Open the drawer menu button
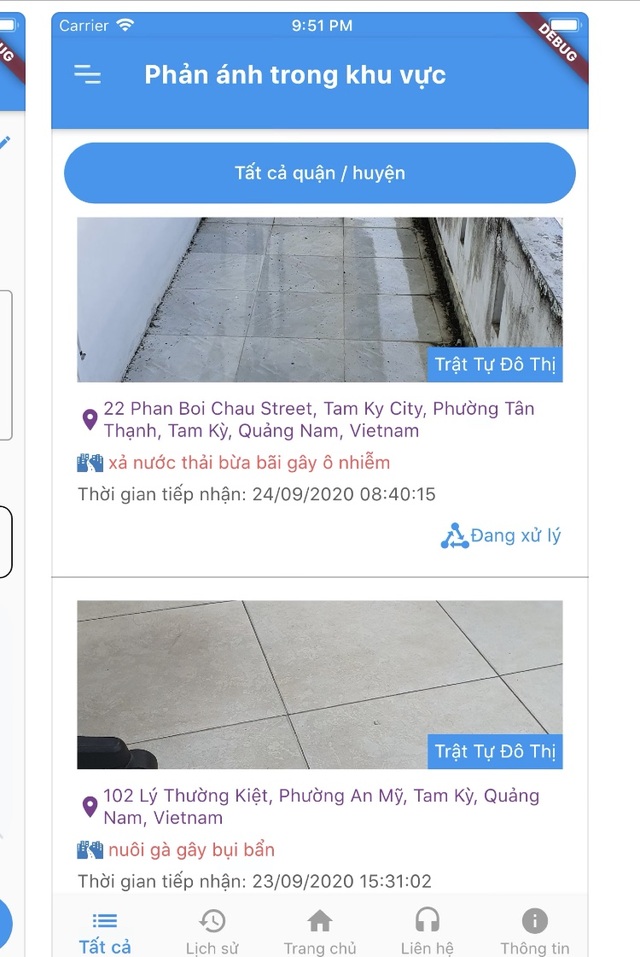 pyautogui.click(x=88, y=75)
